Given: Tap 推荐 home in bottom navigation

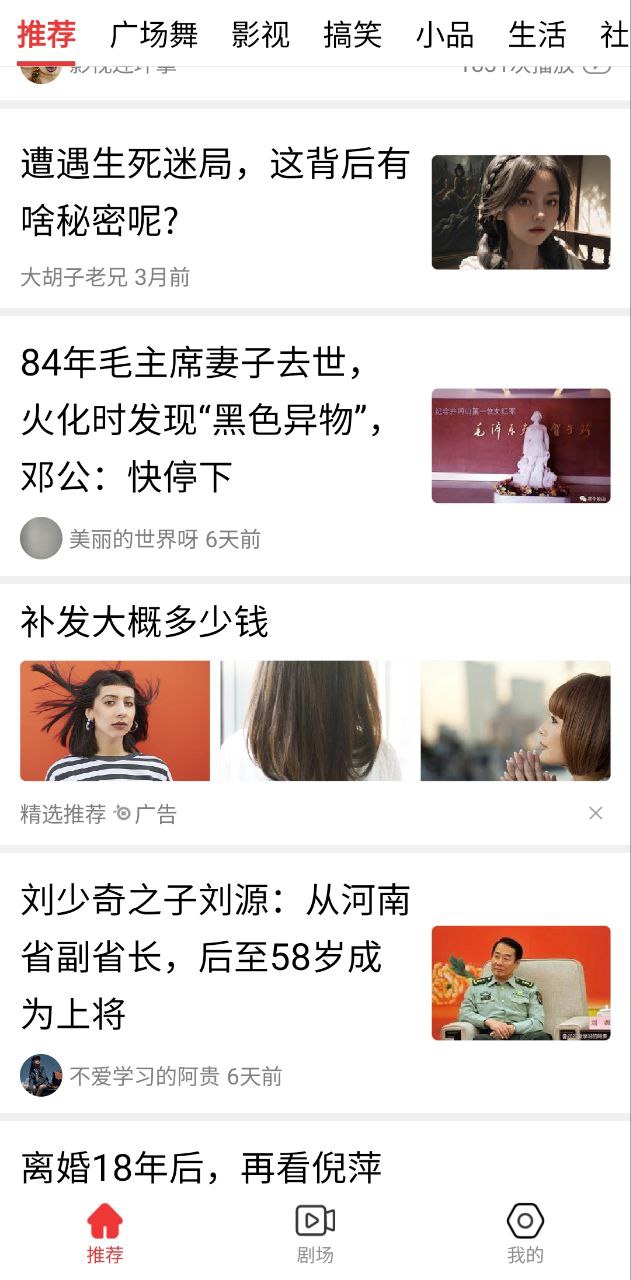Looking at the screenshot, I should [105, 1234].
